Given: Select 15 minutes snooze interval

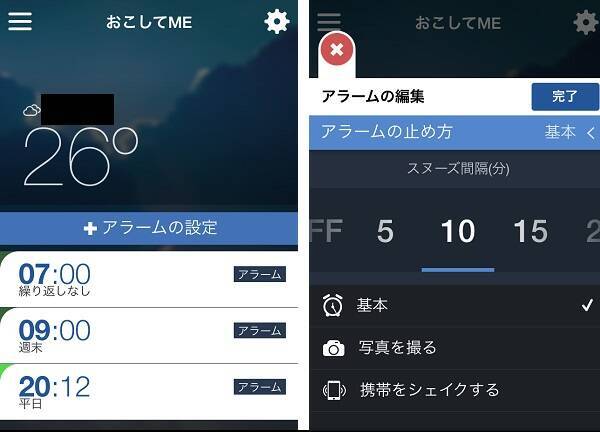Looking at the screenshot, I should (530, 232).
